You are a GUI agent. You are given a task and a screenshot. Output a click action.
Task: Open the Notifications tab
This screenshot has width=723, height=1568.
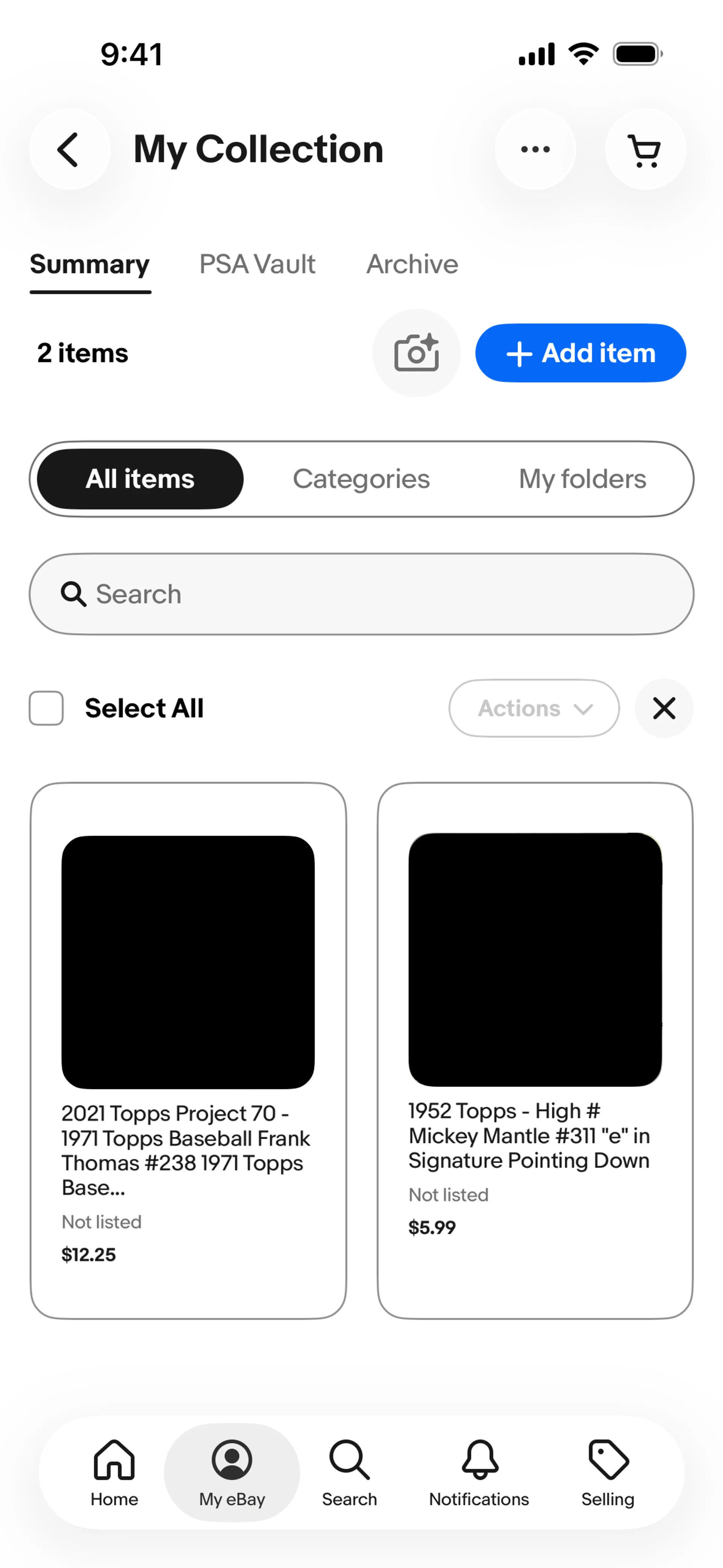pos(479,1472)
